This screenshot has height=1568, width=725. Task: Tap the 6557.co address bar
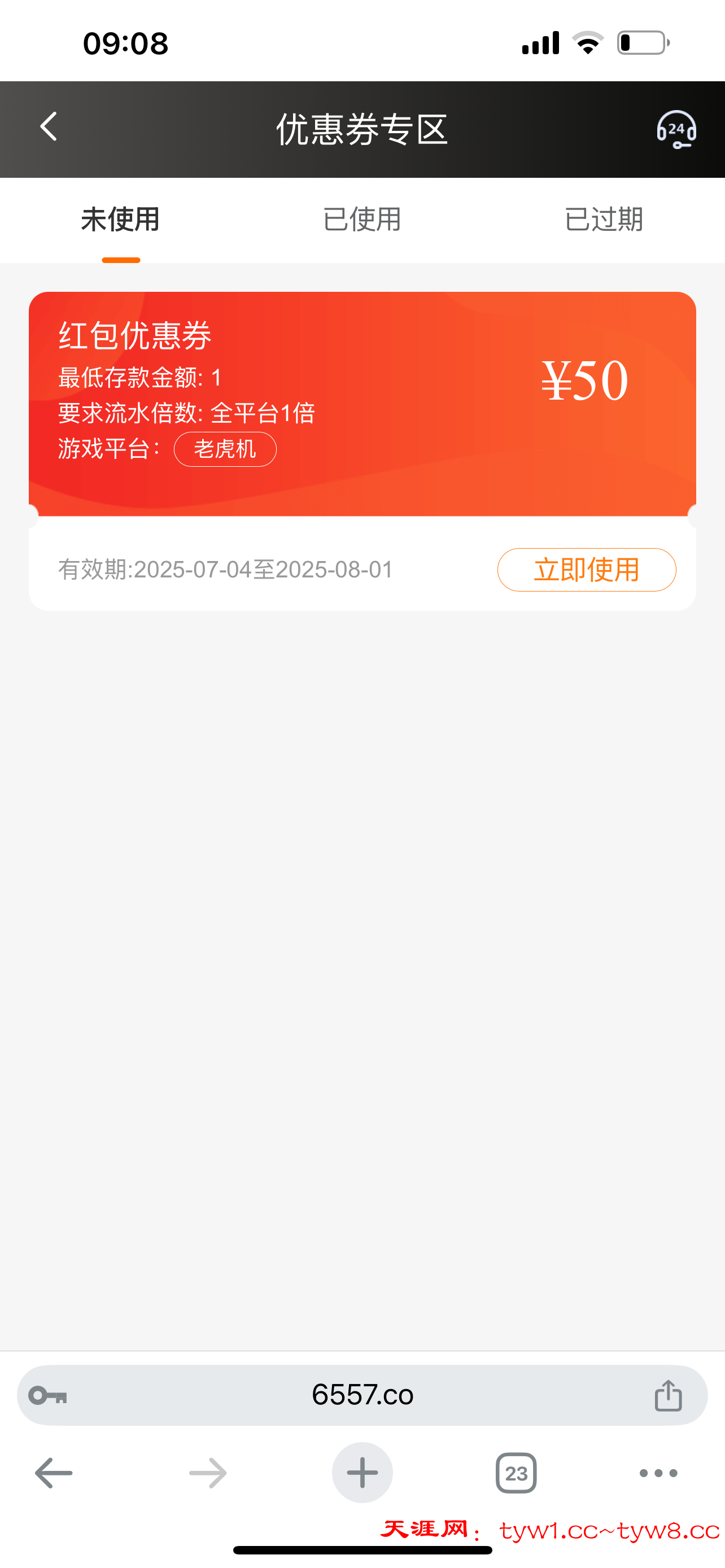click(362, 1395)
